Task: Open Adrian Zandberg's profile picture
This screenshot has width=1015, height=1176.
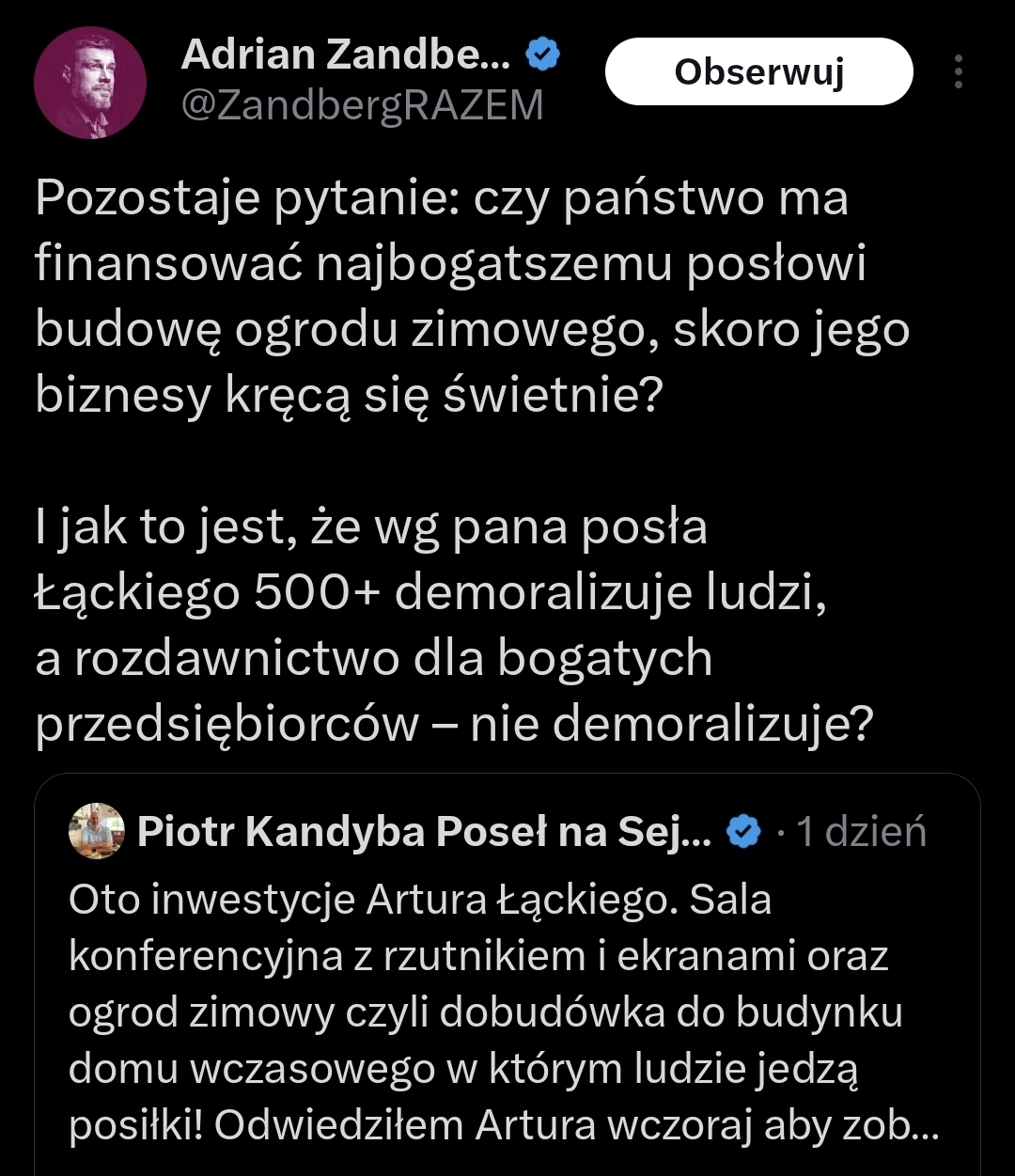Action: point(90,82)
